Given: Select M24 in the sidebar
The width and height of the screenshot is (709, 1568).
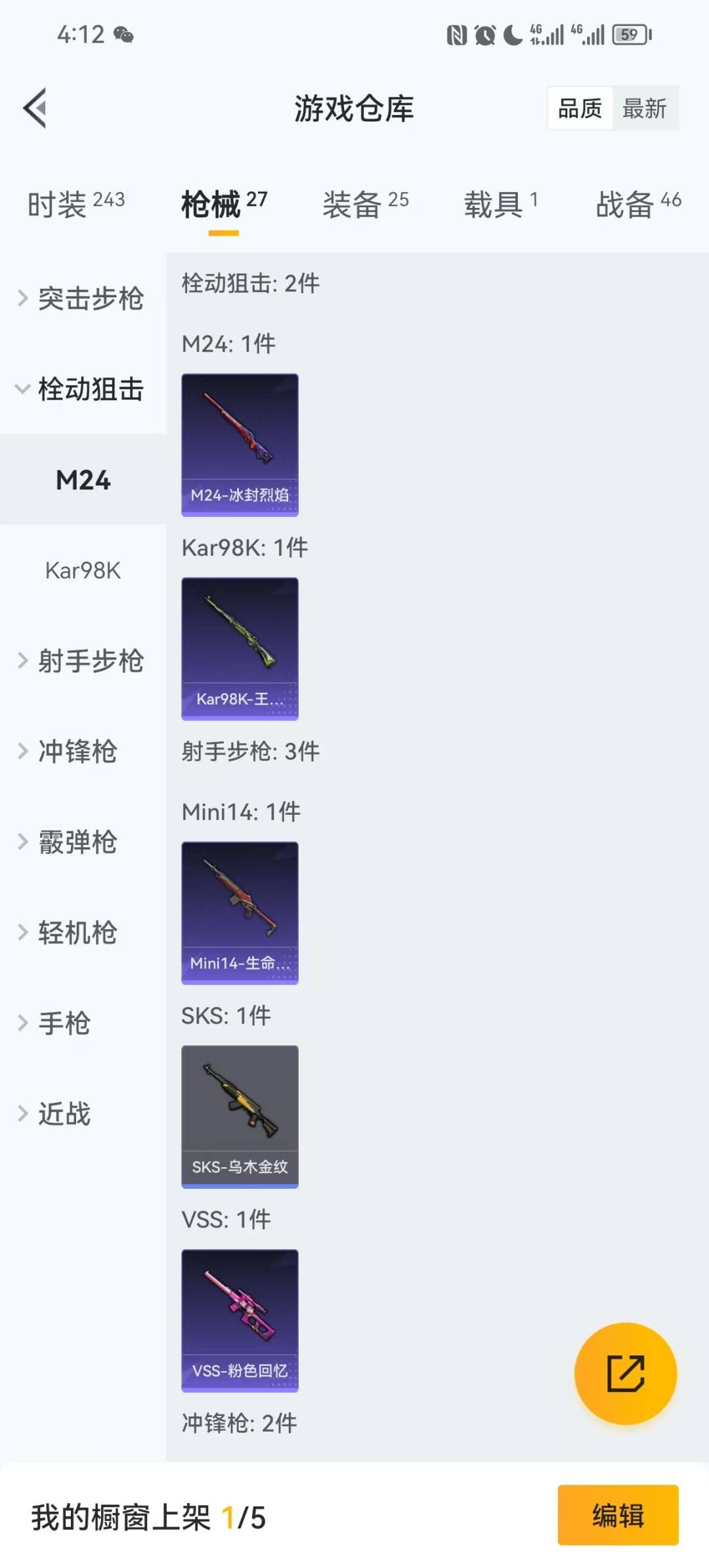Looking at the screenshot, I should [x=83, y=480].
